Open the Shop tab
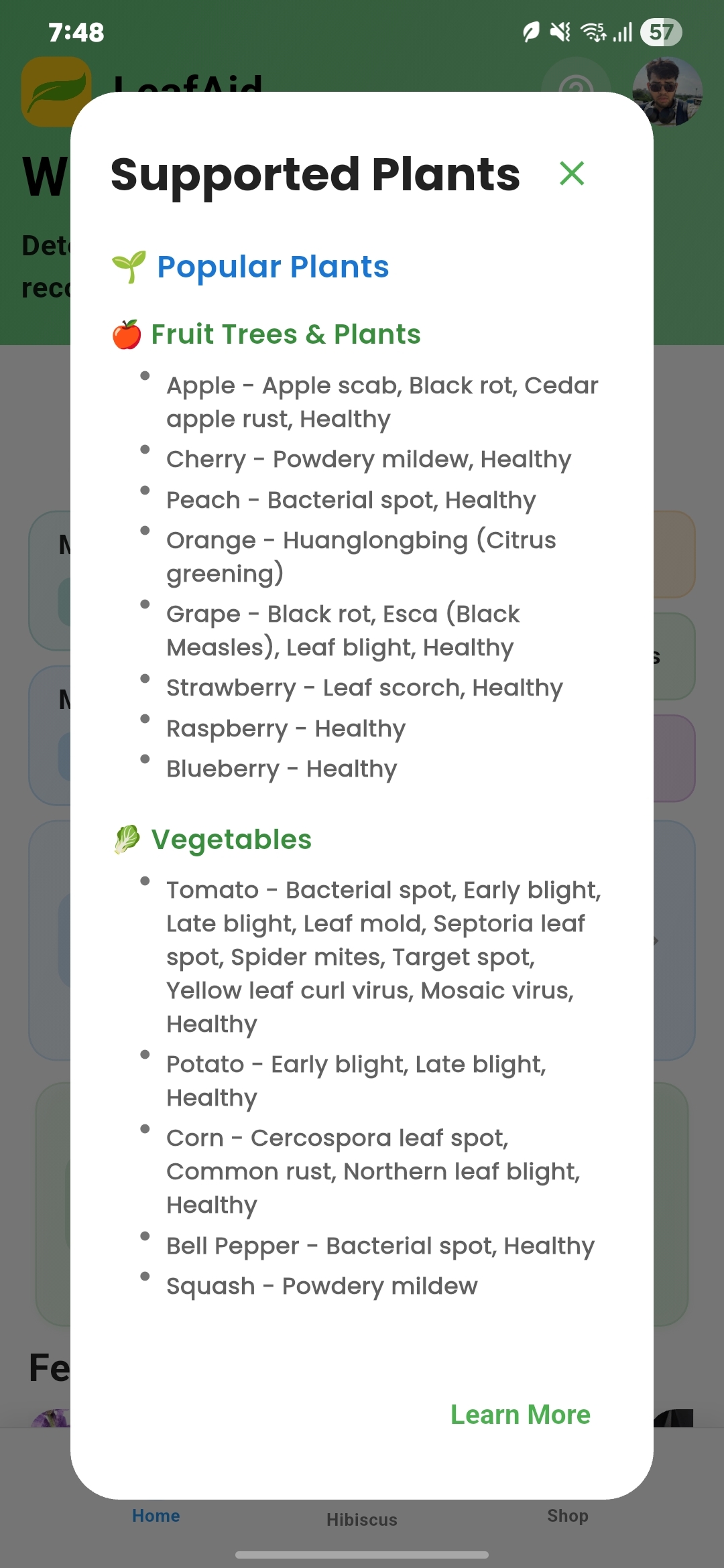 tap(567, 1515)
